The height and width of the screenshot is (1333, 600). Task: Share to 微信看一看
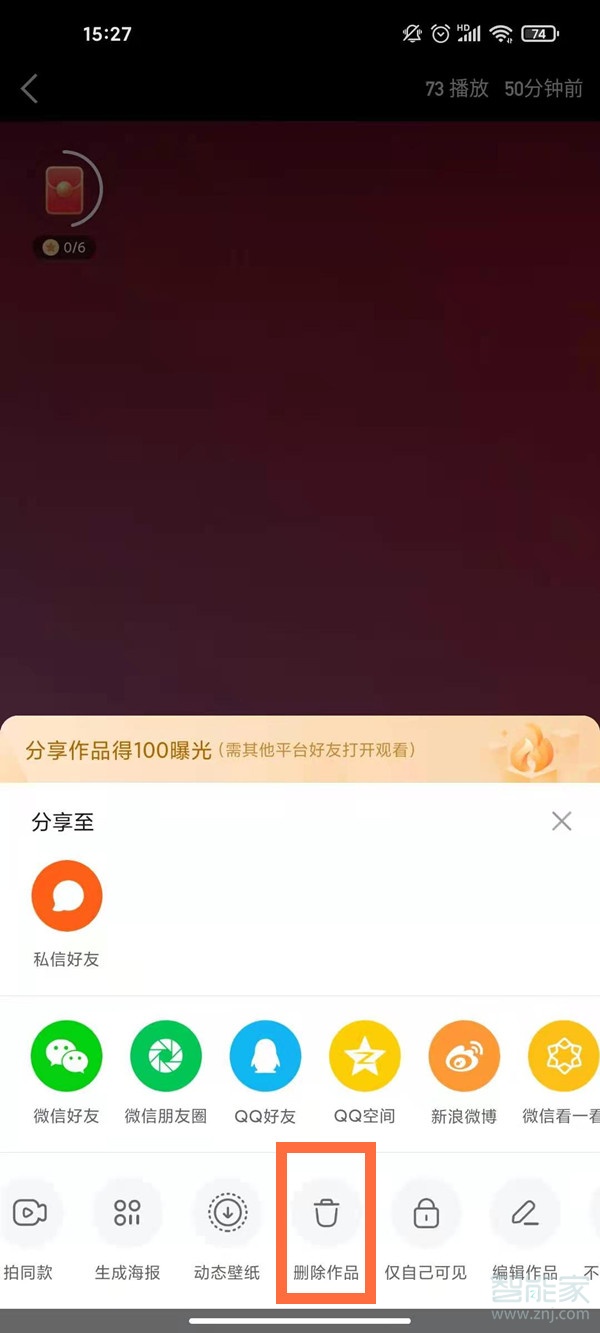click(562, 1056)
